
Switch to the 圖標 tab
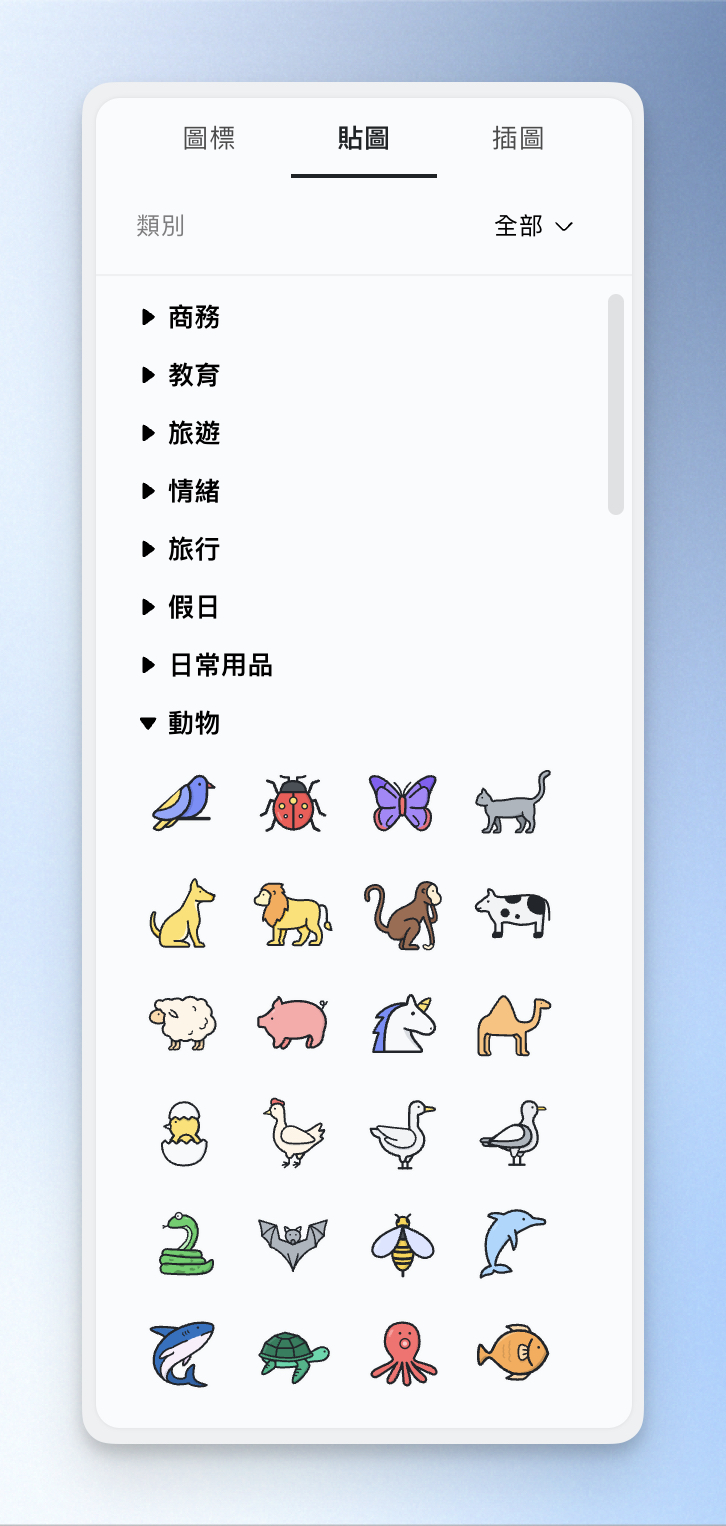click(209, 138)
